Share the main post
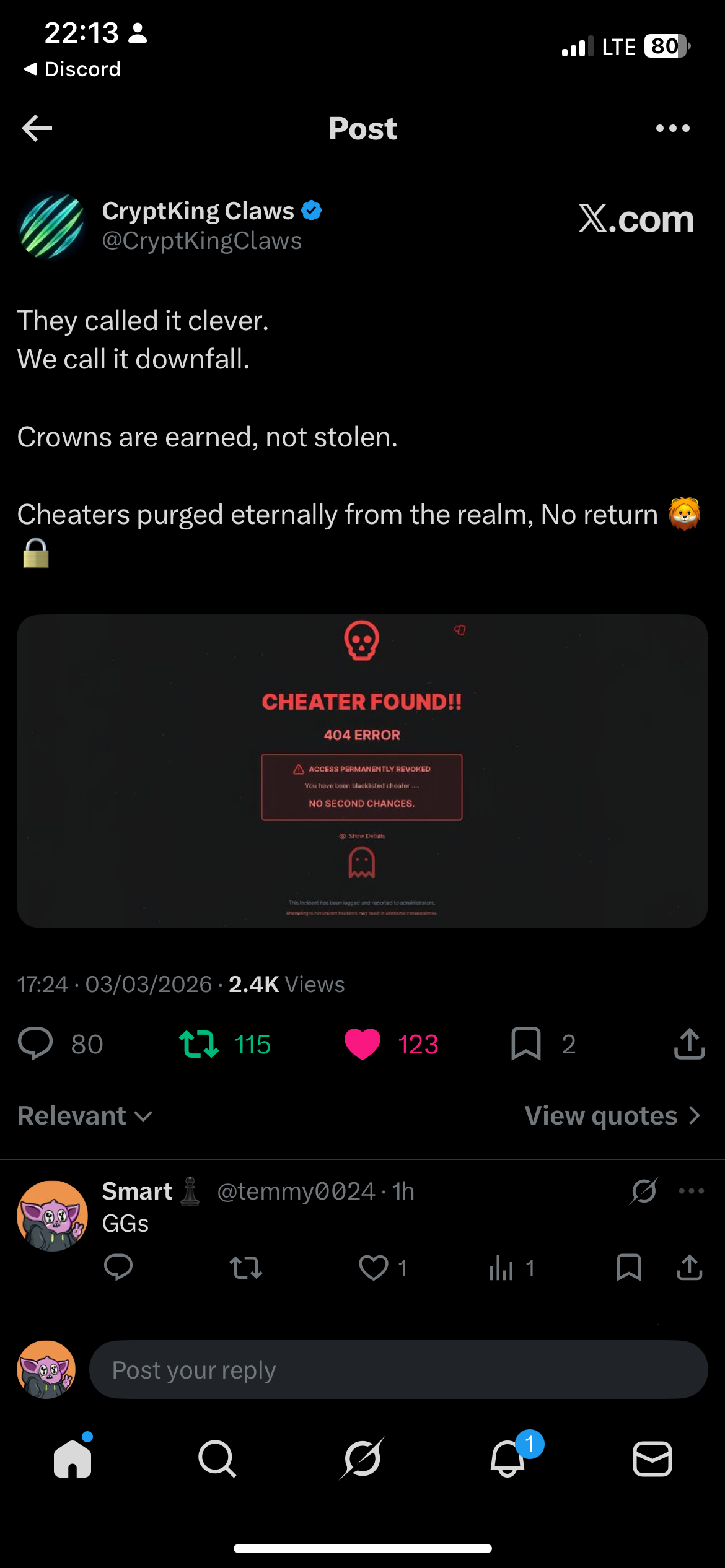This screenshot has width=725, height=1568. pos(689,1044)
